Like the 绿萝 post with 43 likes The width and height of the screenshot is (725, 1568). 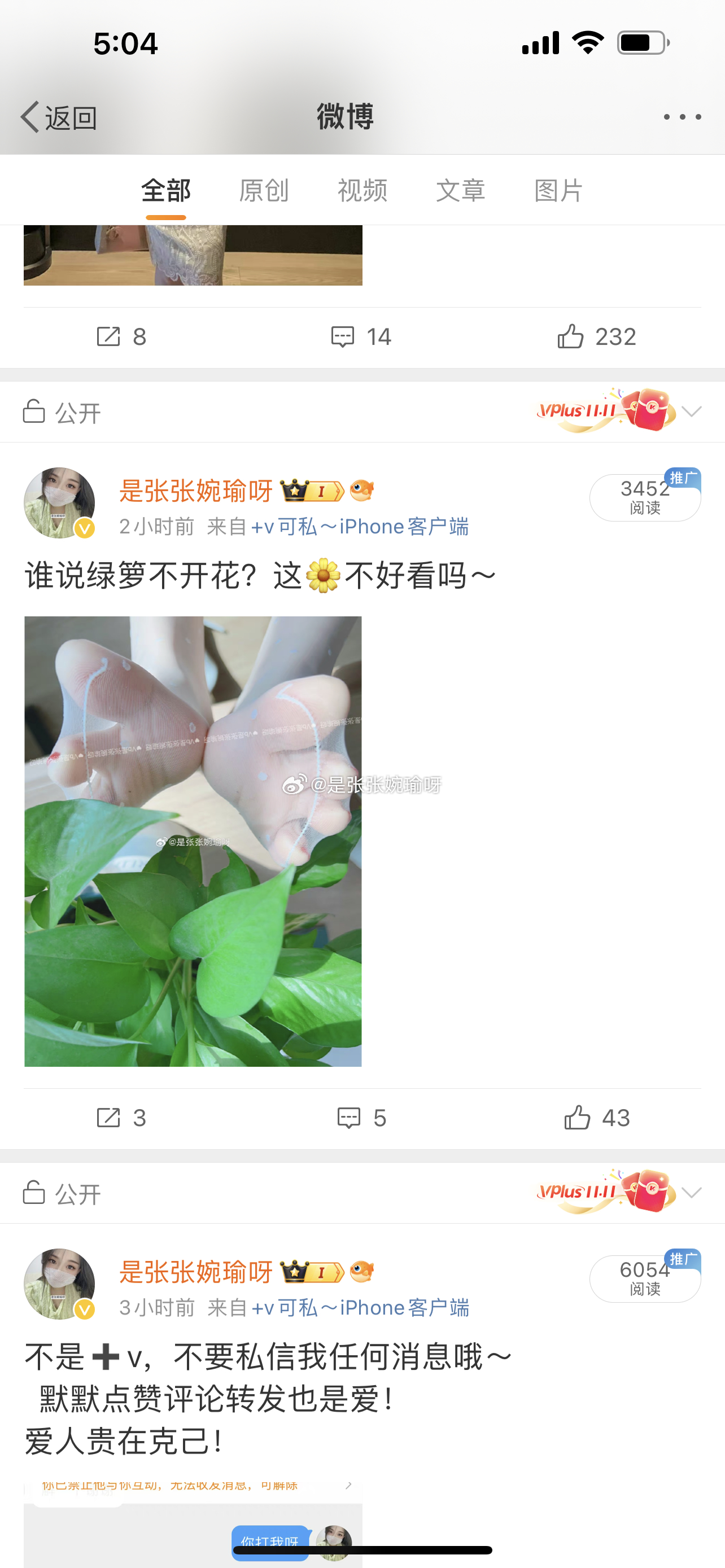point(596,1118)
